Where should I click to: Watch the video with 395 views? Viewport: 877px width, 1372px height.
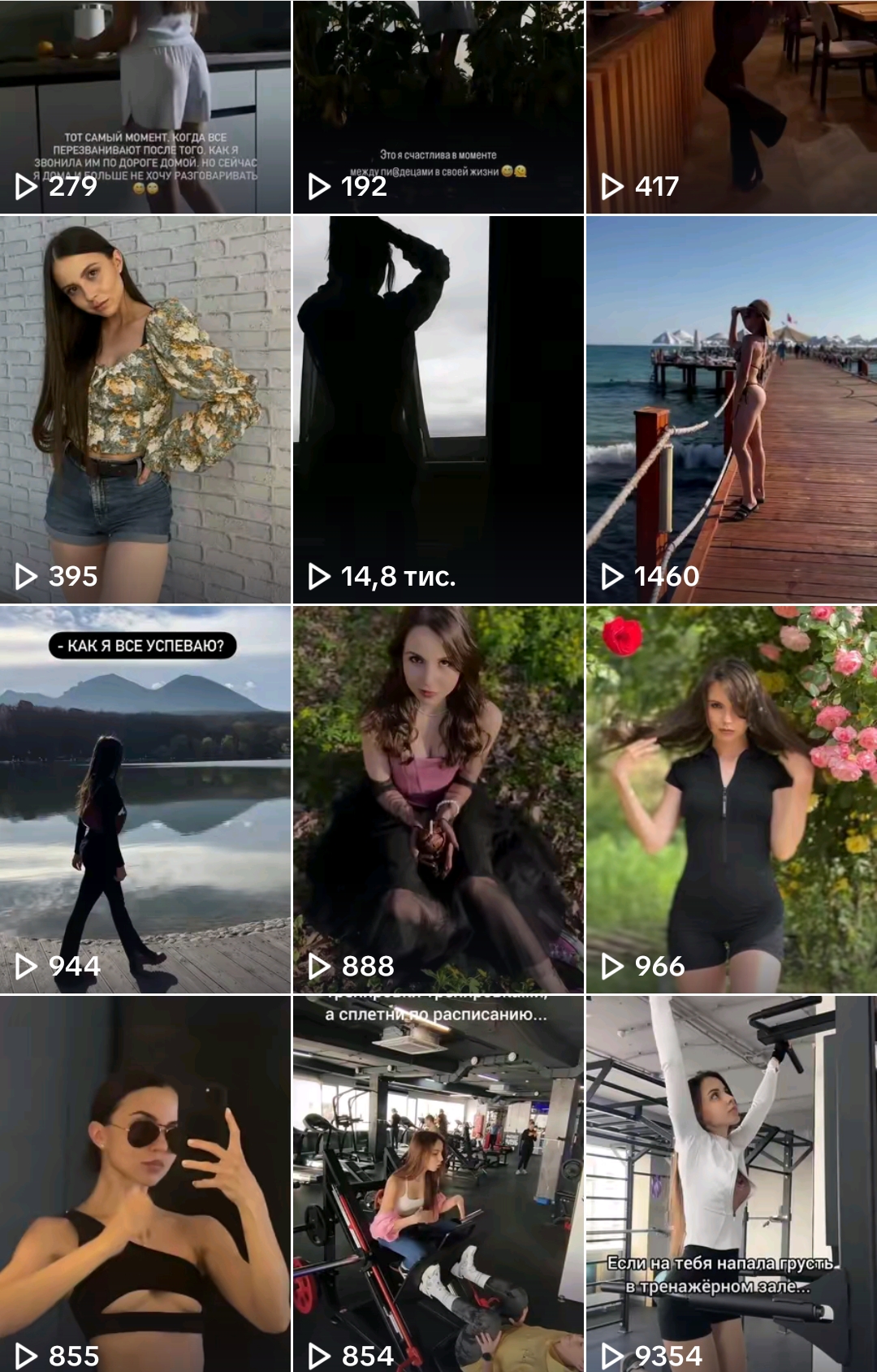pos(145,409)
